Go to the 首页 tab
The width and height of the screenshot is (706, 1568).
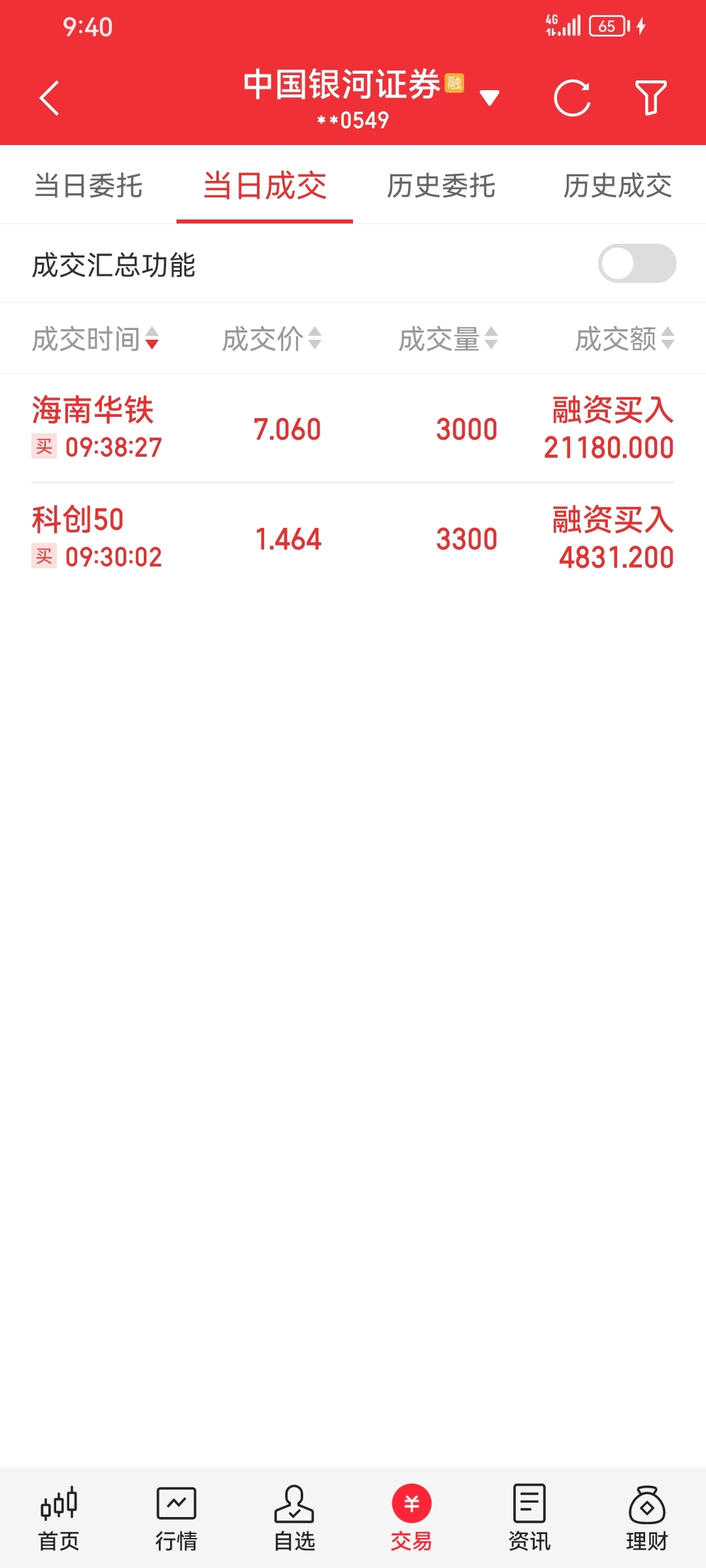pos(59,1518)
